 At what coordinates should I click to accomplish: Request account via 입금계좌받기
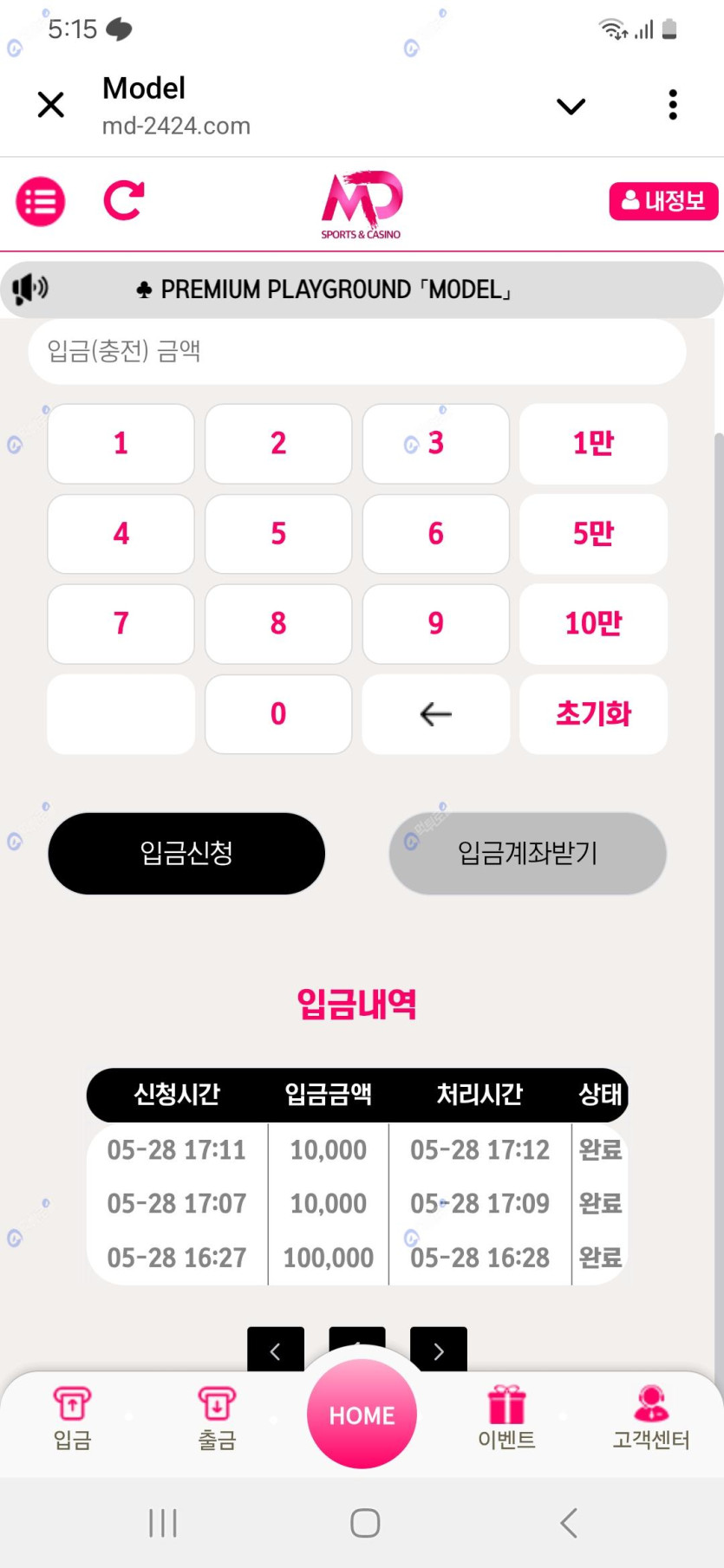point(527,854)
